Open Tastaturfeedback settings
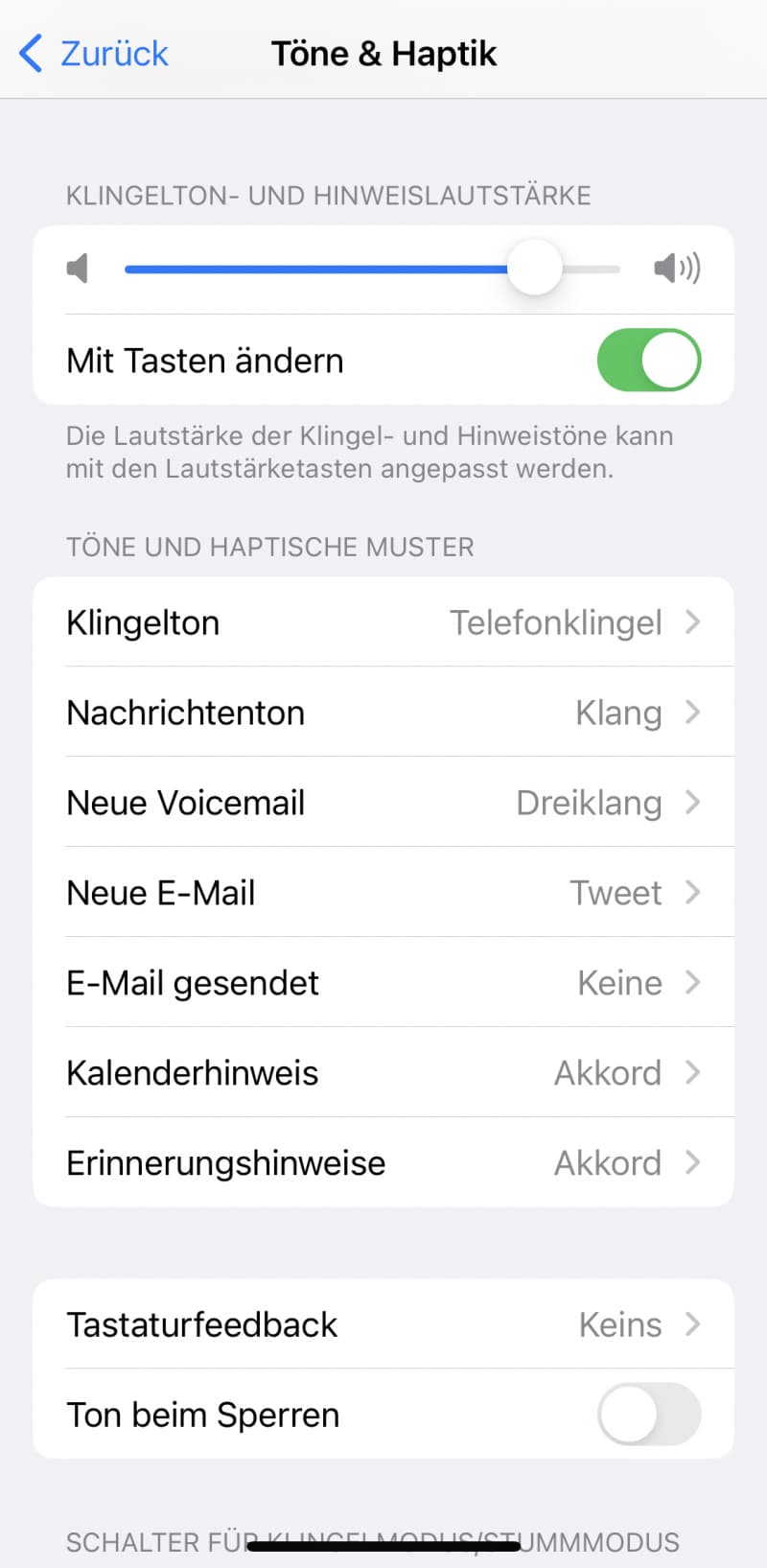The height and width of the screenshot is (1568, 767). pos(383,1324)
